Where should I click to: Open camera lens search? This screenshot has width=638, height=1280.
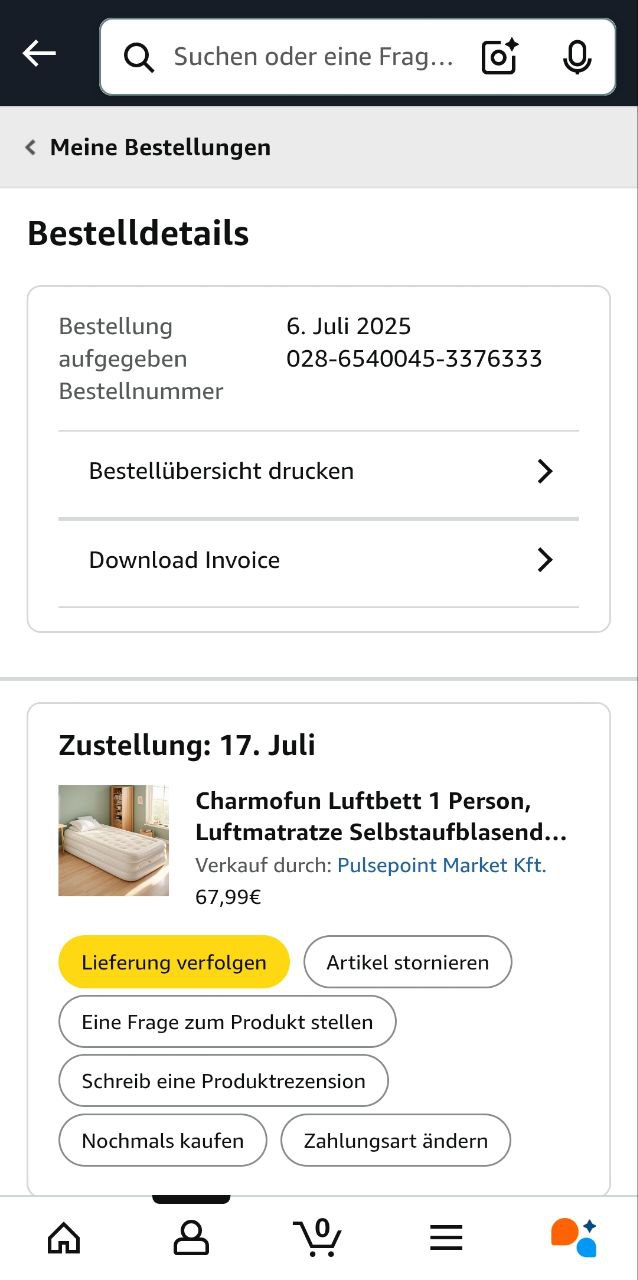(499, 57)
